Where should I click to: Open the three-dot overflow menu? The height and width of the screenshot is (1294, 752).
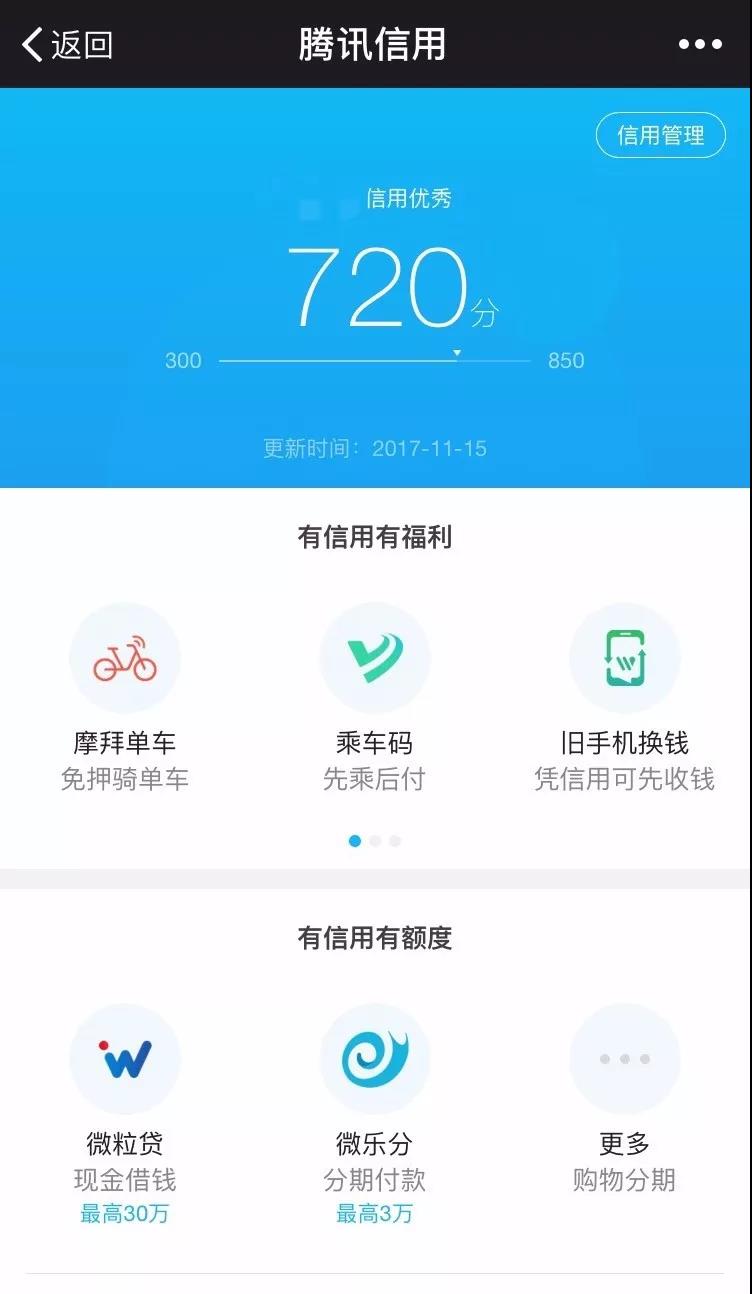click(700, 45)
